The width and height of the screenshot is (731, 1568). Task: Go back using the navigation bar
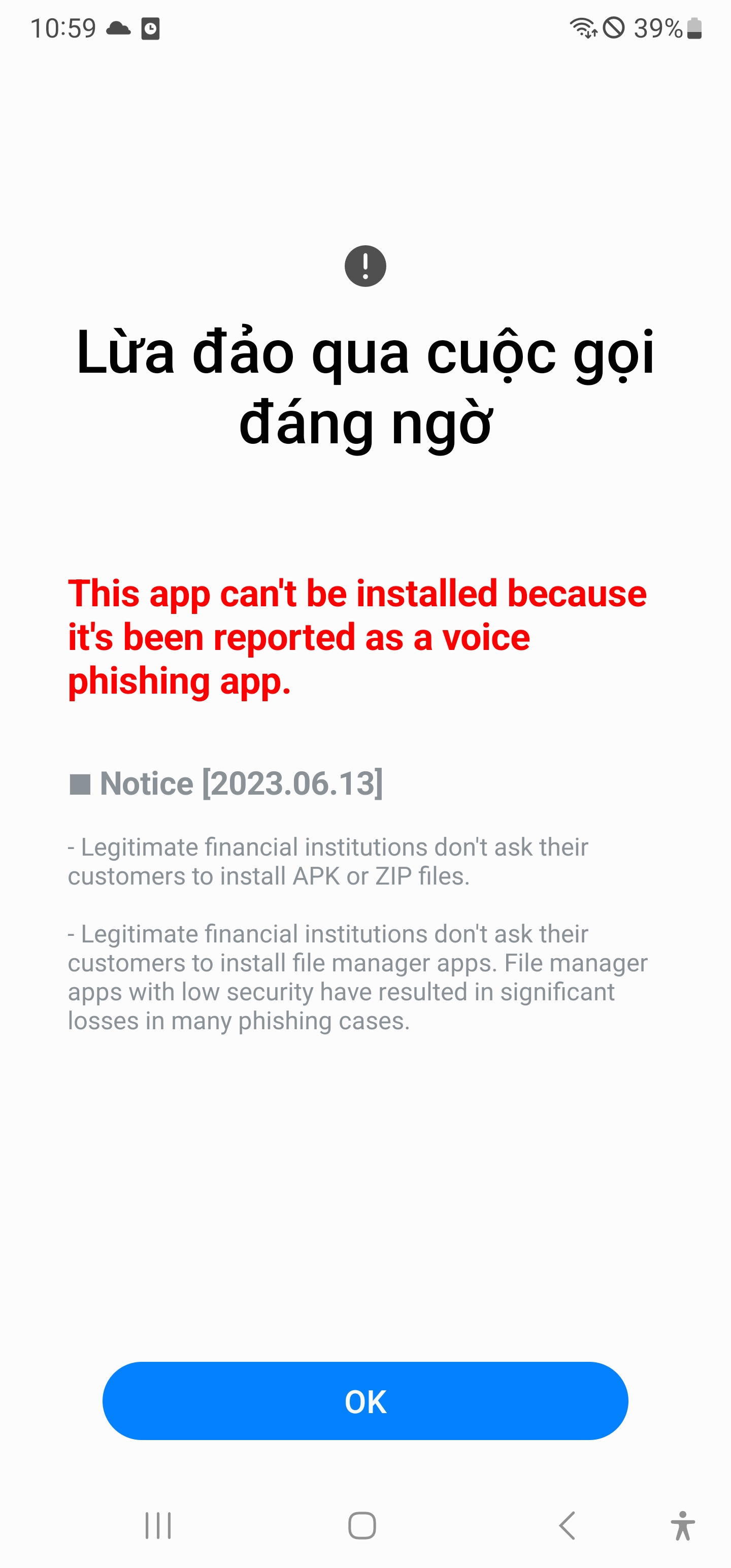[x=567, y=1525]
